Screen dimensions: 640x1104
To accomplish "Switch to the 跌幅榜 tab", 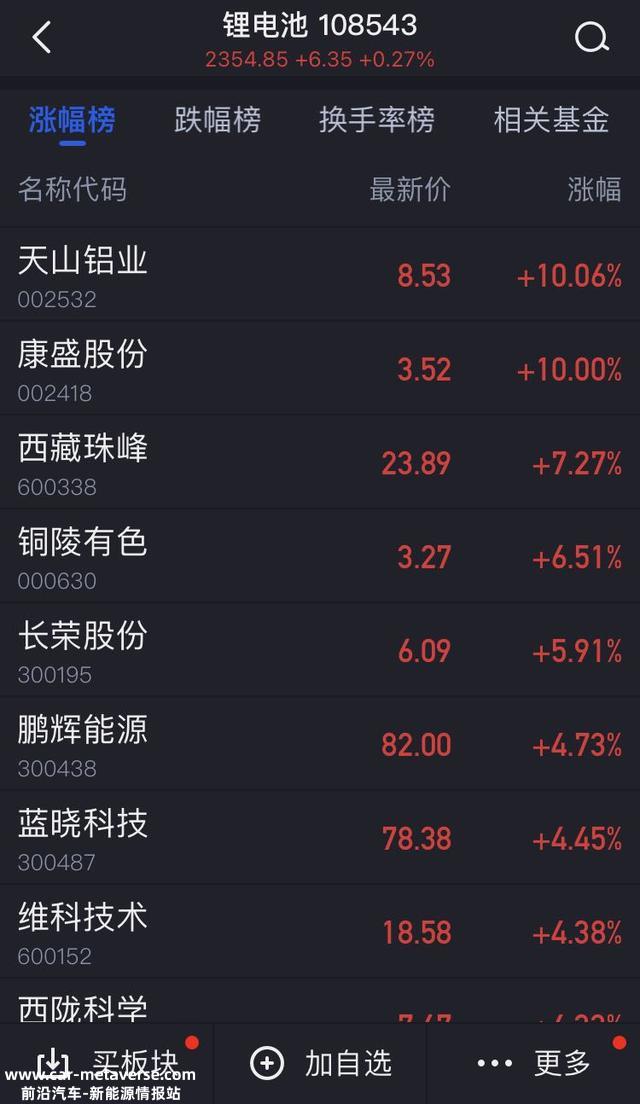I will [218, 120].
